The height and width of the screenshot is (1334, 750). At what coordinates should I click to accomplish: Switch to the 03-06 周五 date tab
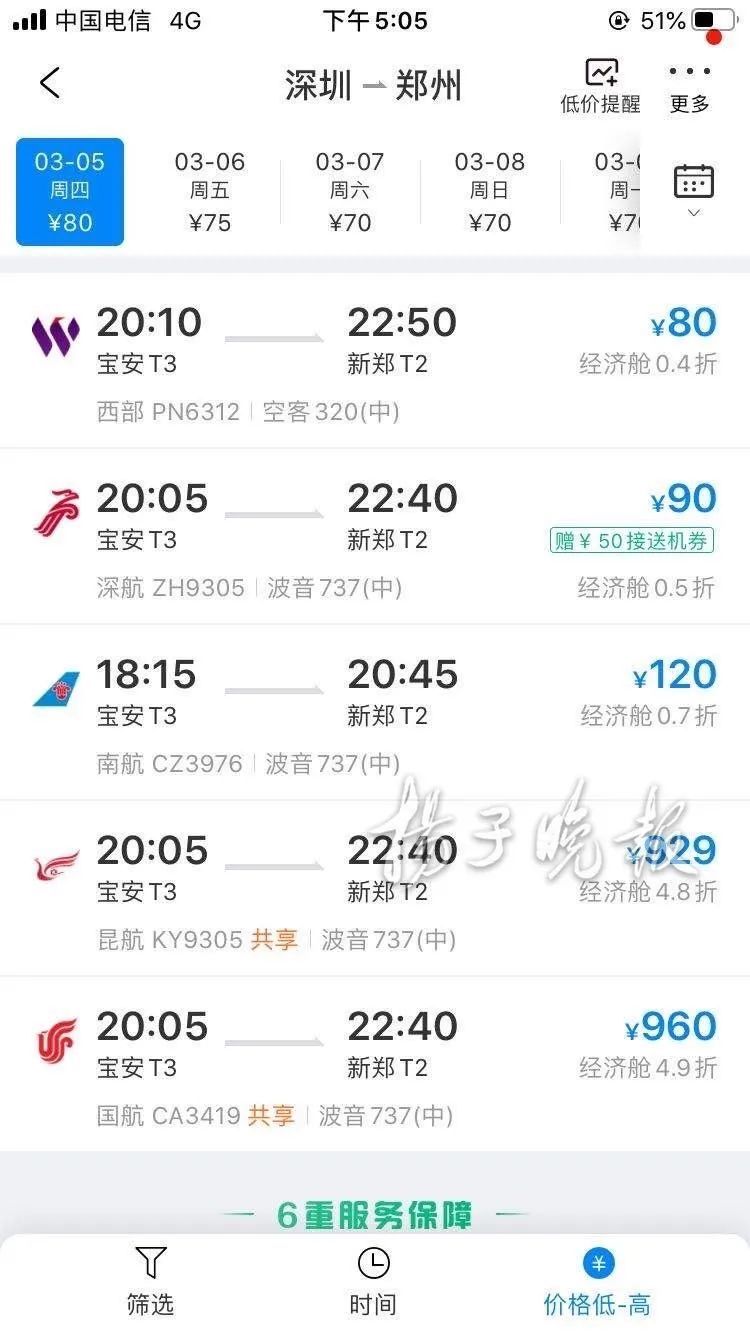[x=210, y=190]
